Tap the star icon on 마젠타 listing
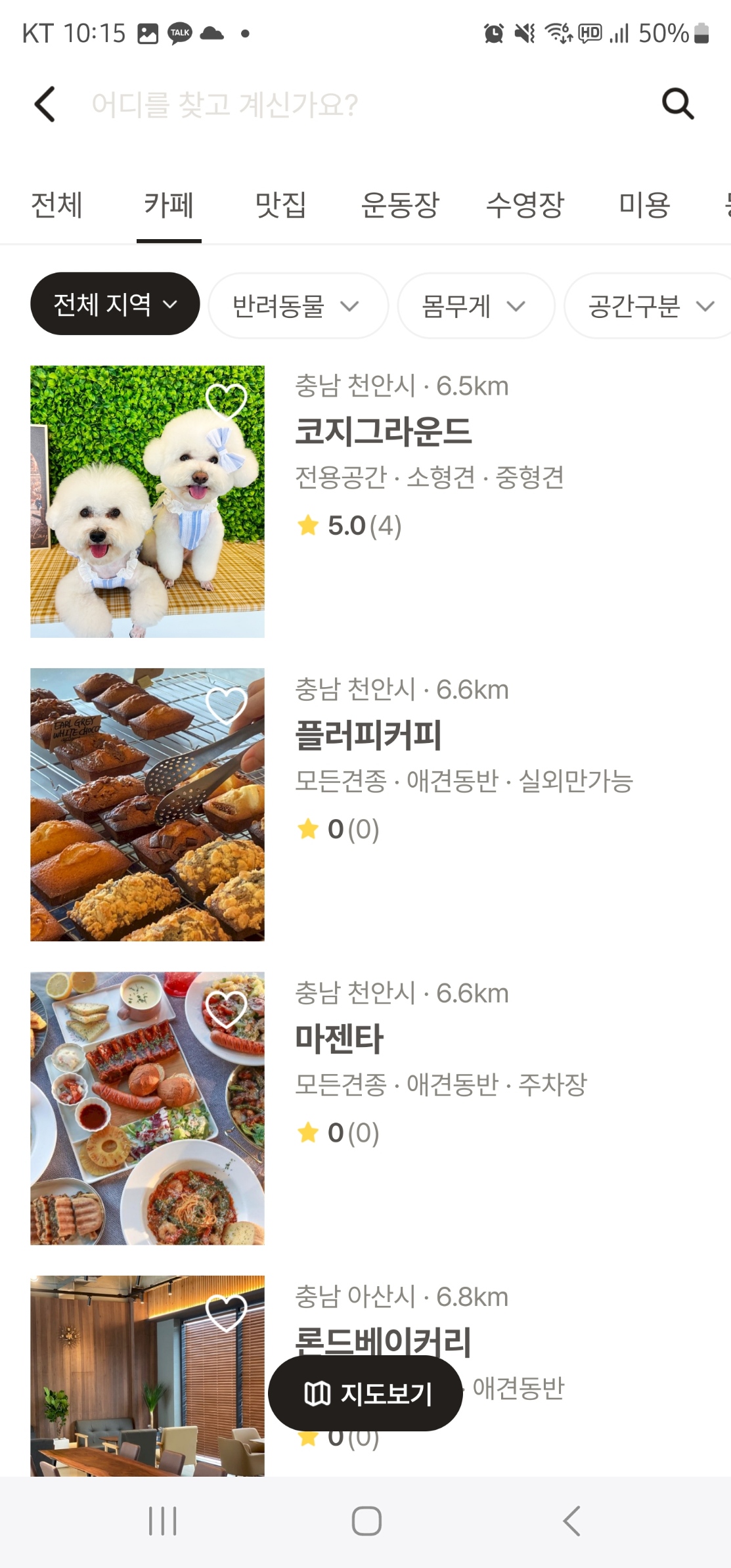Image resolution: width=731 pixels, height=1568 pixels. click(x=307, y=1132)
